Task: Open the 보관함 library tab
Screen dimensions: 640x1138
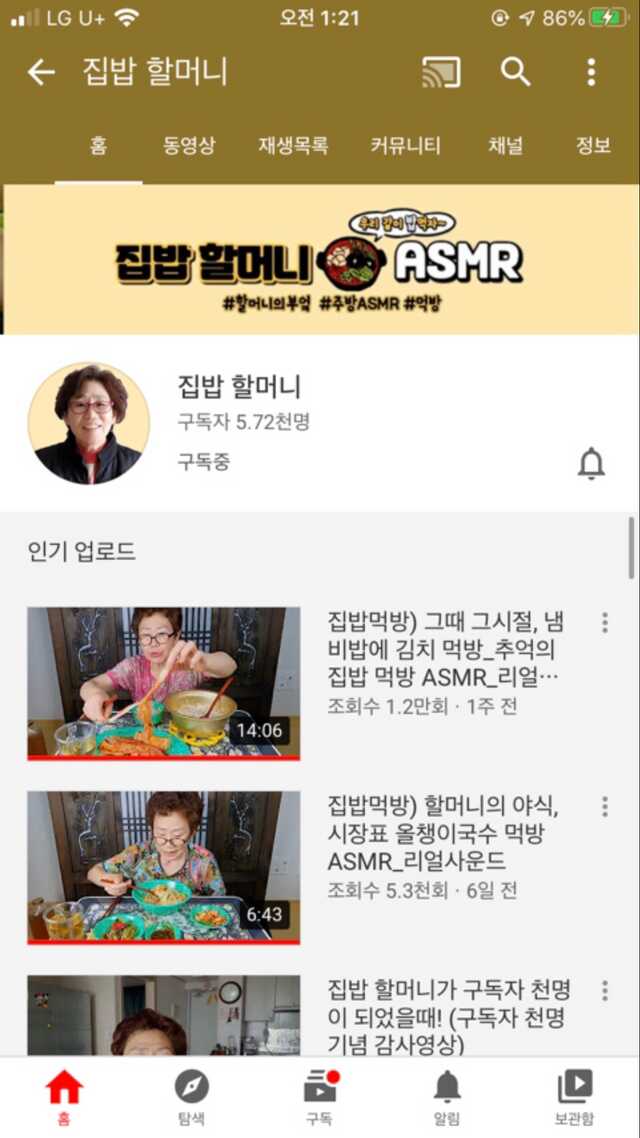Action: (x=574, y=1097)
